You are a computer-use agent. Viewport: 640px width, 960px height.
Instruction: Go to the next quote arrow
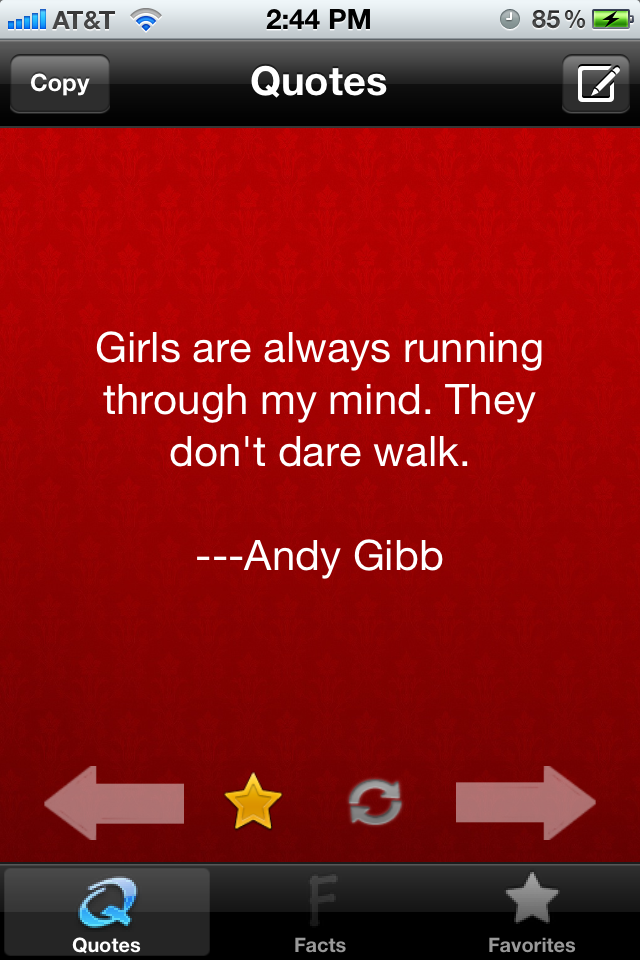(x=526, y=802)
